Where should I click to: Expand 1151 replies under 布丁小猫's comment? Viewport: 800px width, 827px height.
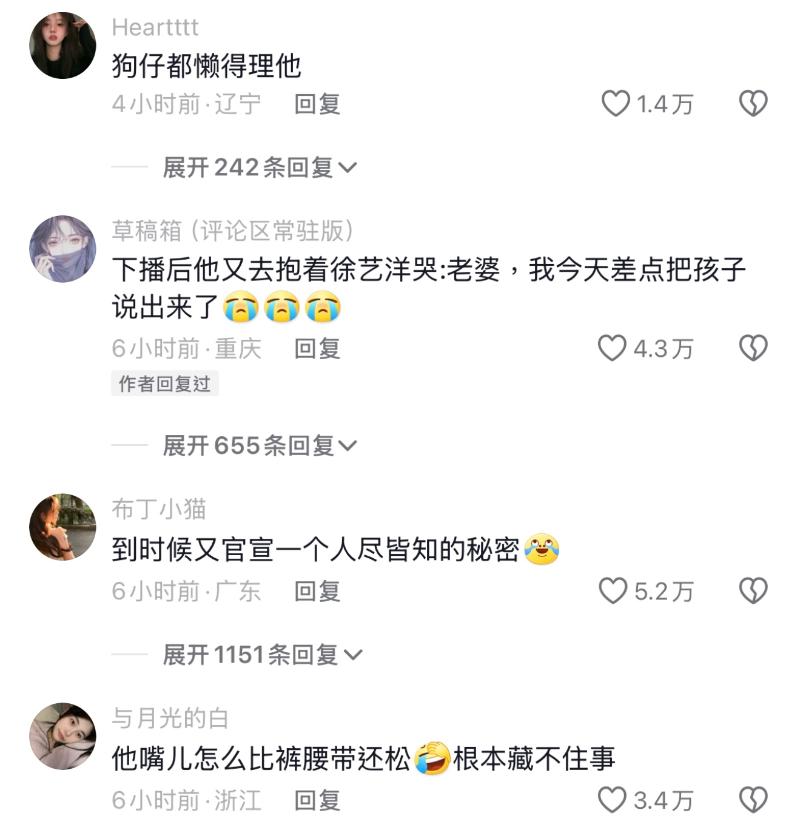(x=262, y=655)
